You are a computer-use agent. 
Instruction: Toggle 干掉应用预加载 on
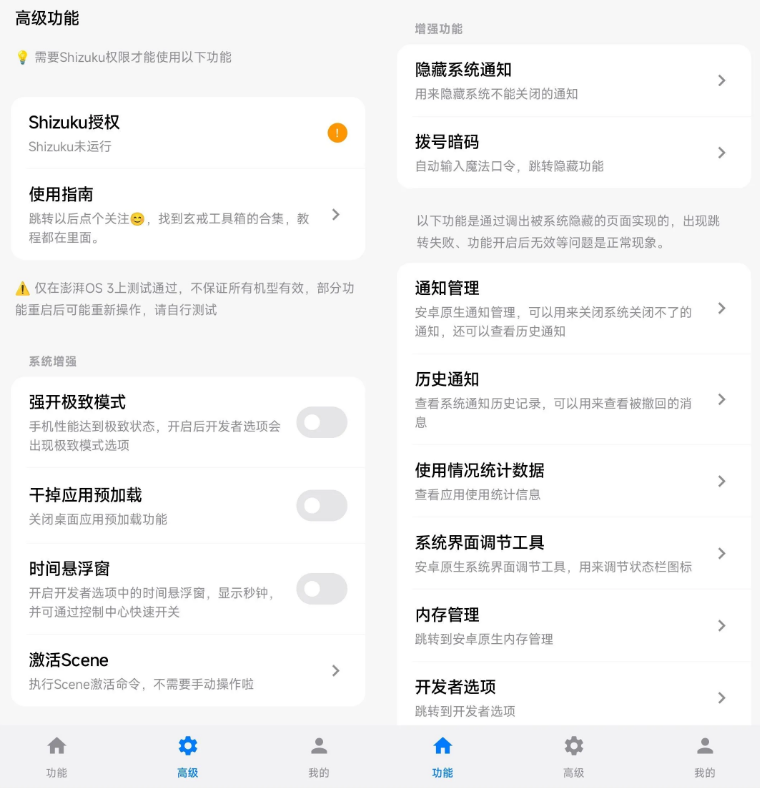coord(321,507)
